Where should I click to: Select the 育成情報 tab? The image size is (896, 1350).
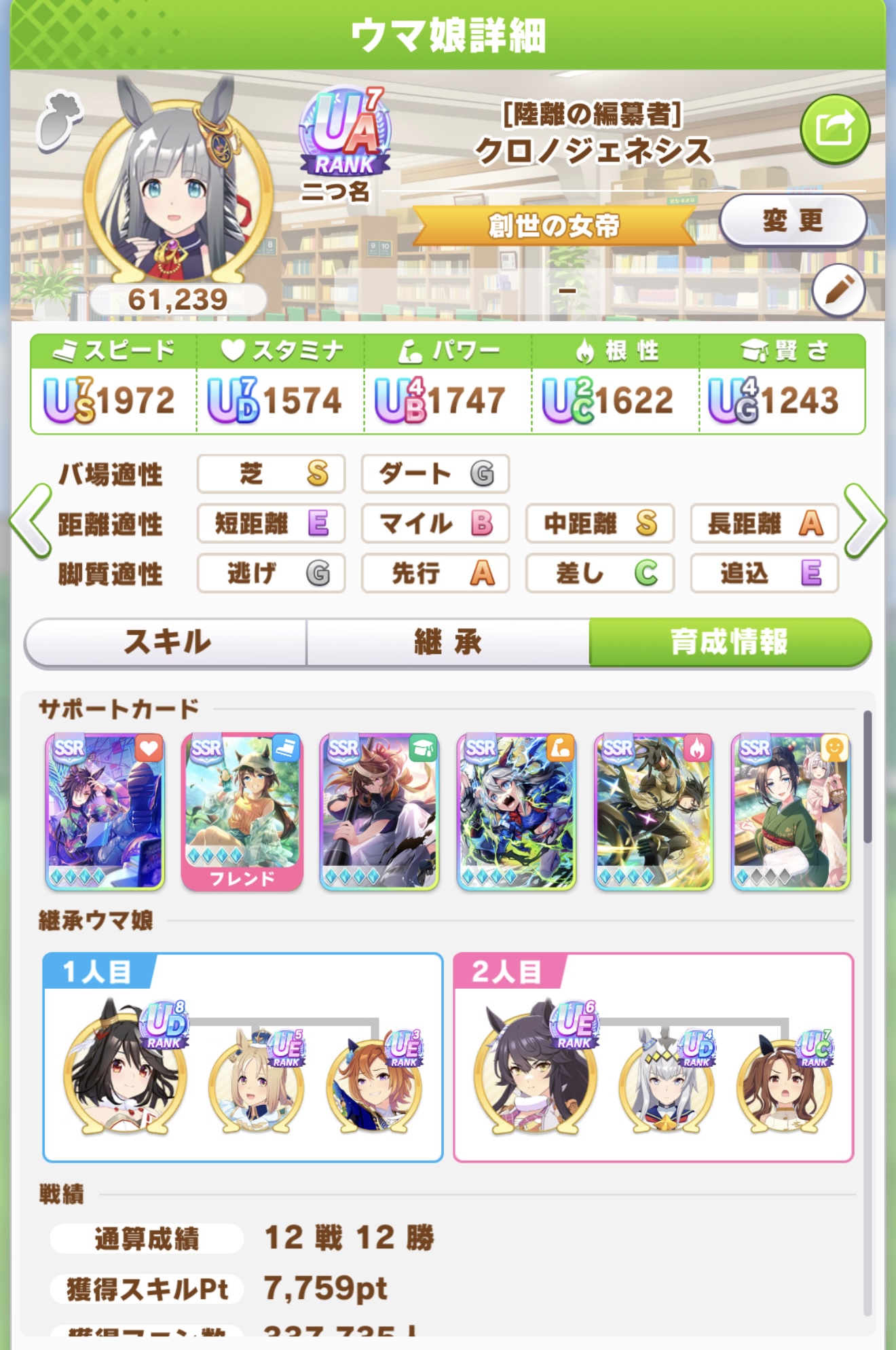pos(729,642)
